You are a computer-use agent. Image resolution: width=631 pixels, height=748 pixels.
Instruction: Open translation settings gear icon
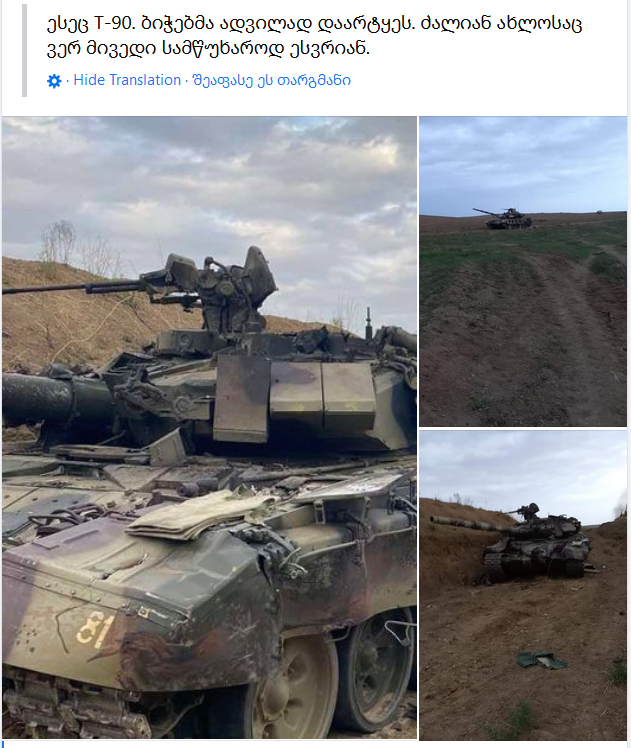pyautogui.click(x=54, y=81)
